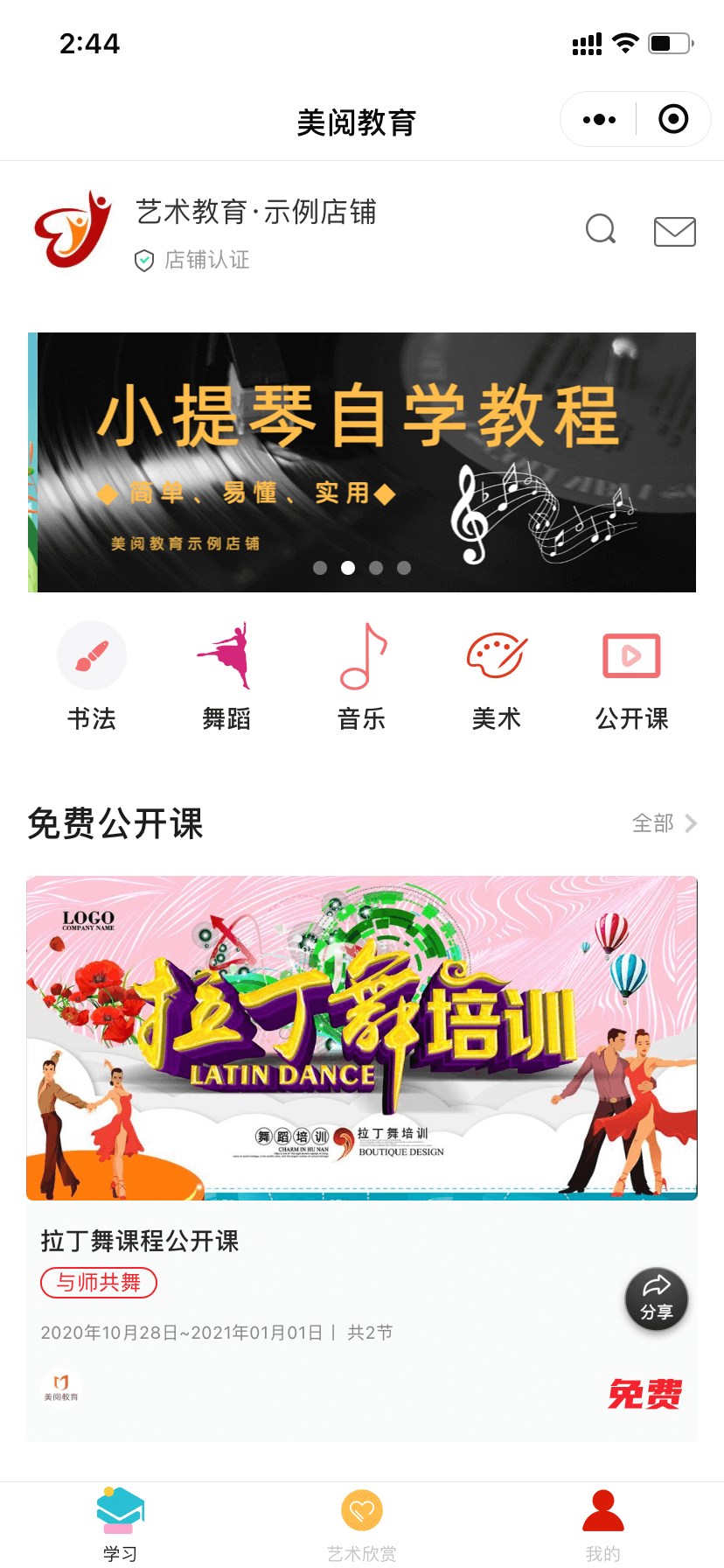Switch to the 我的 tab

603,1523
